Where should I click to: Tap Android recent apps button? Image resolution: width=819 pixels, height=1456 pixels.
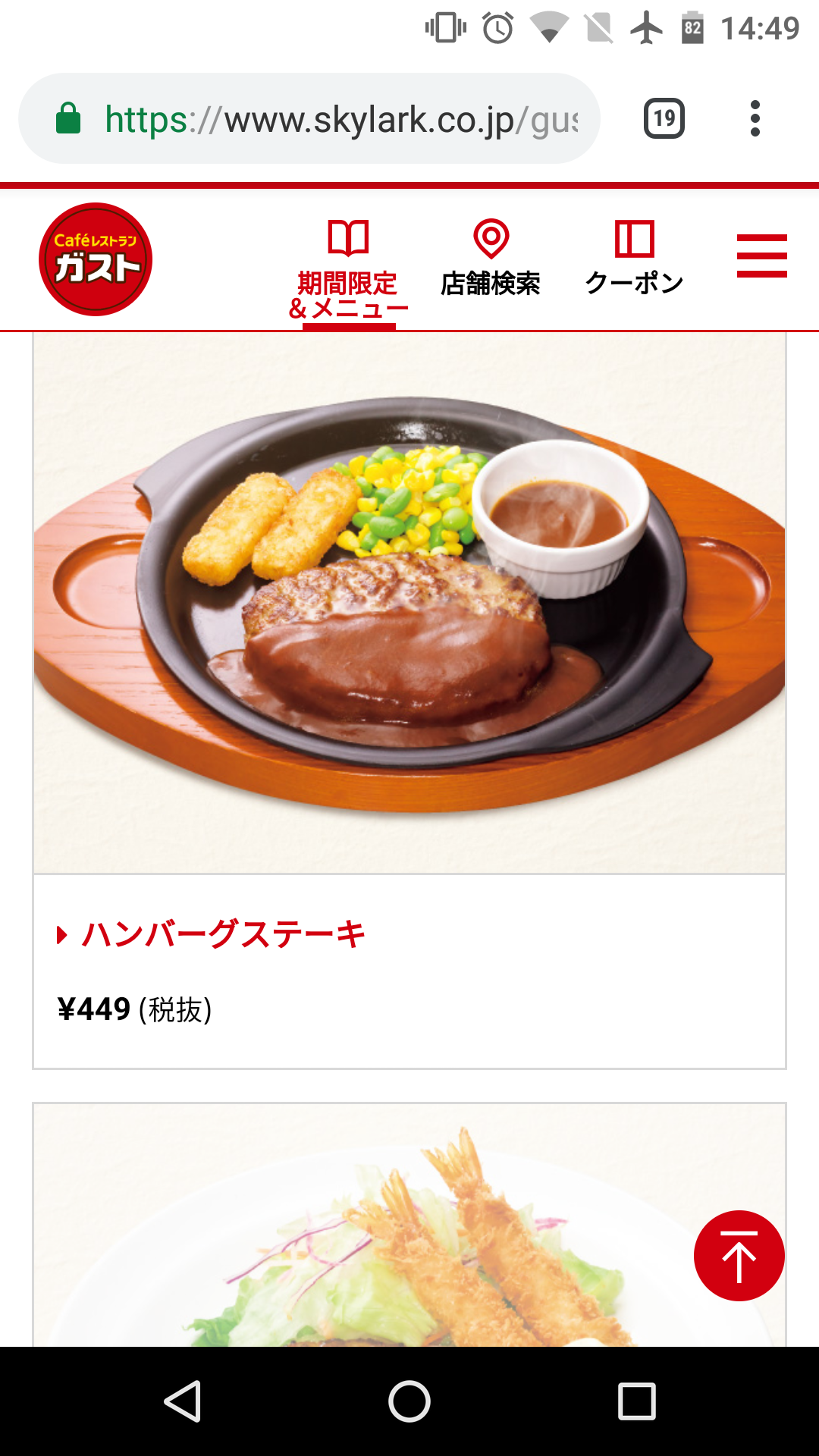coord(636,1401)
